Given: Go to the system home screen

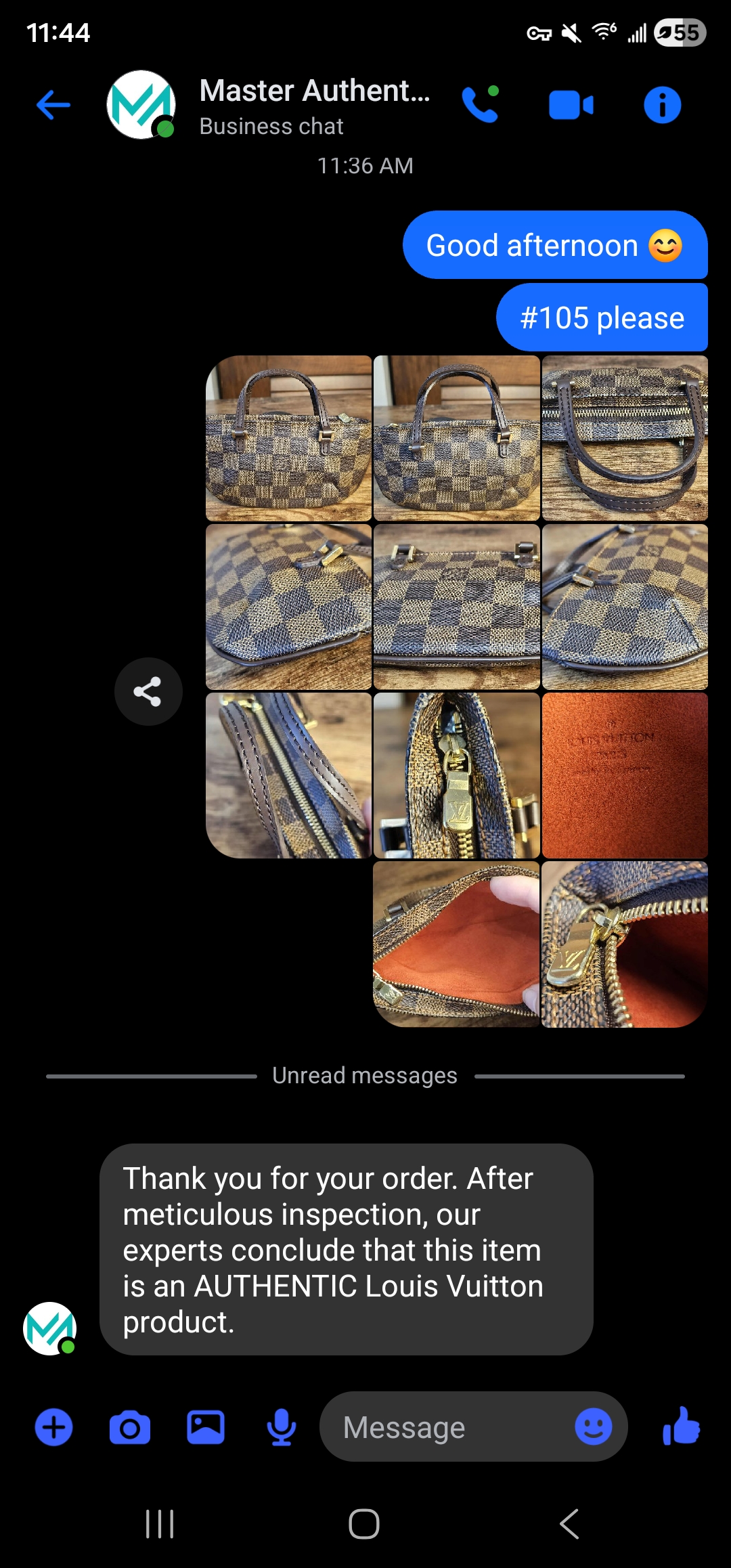Looking at the screenshot, I should click(364, 1524).
